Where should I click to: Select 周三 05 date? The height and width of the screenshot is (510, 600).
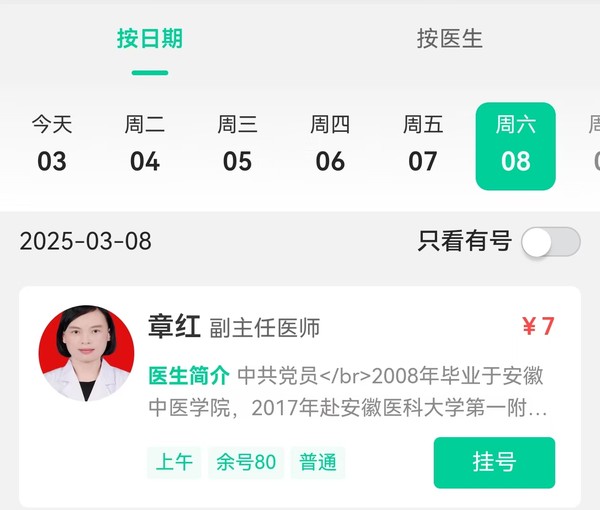pyautogui.click(x=238, y=144)
